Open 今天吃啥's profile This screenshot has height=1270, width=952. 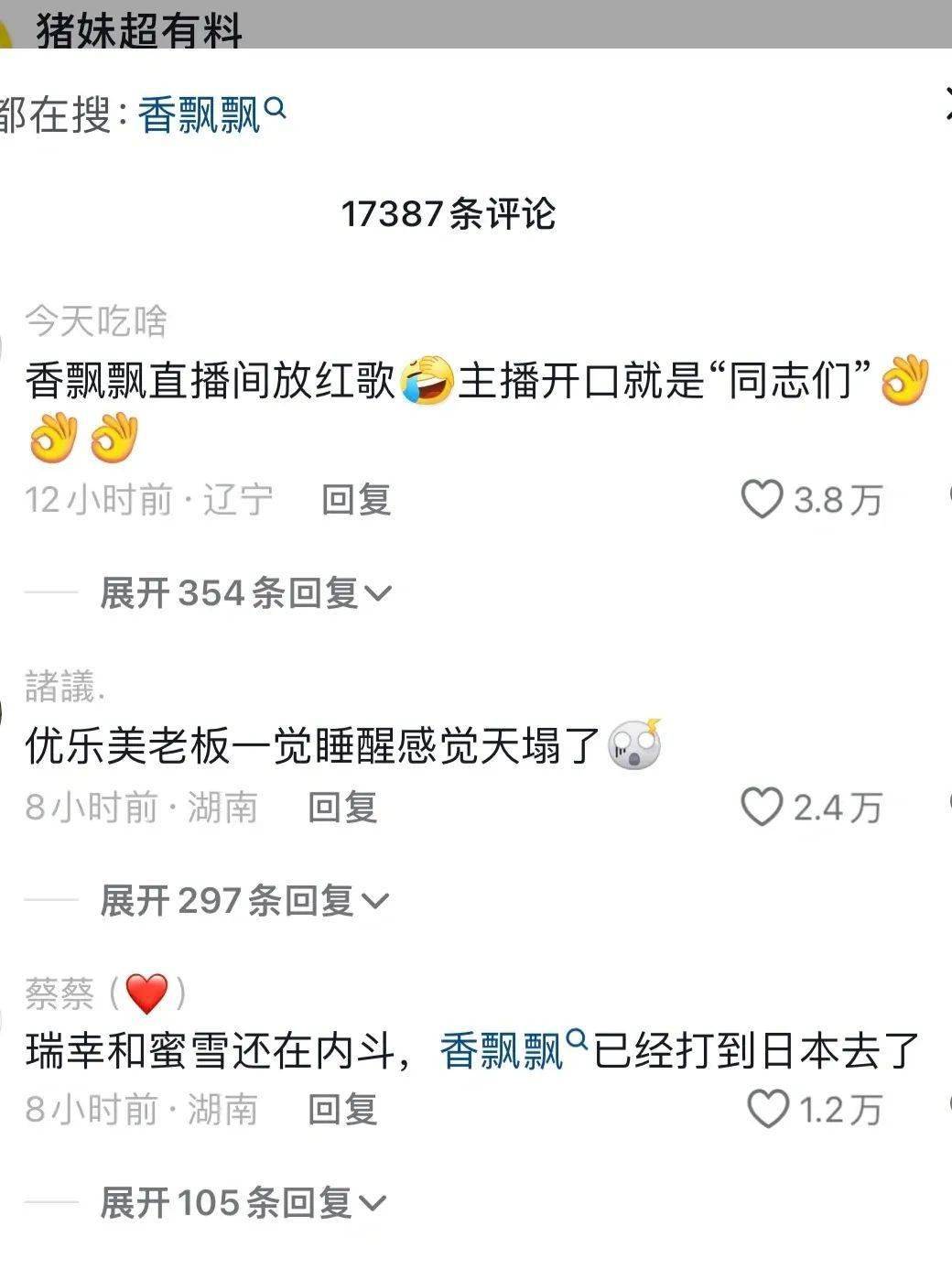(96, 321)
